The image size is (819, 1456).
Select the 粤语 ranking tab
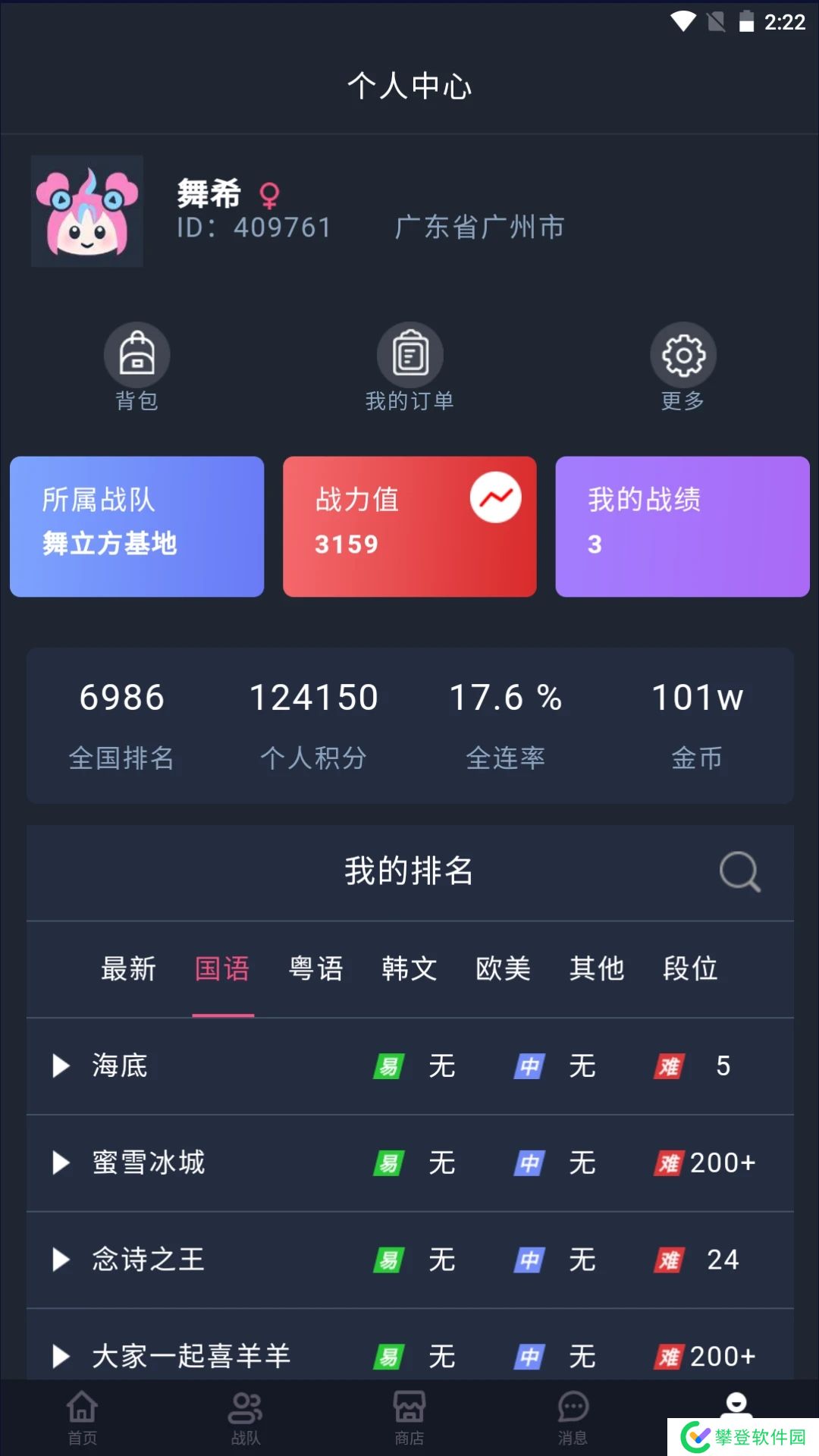(x=315, y=968)
